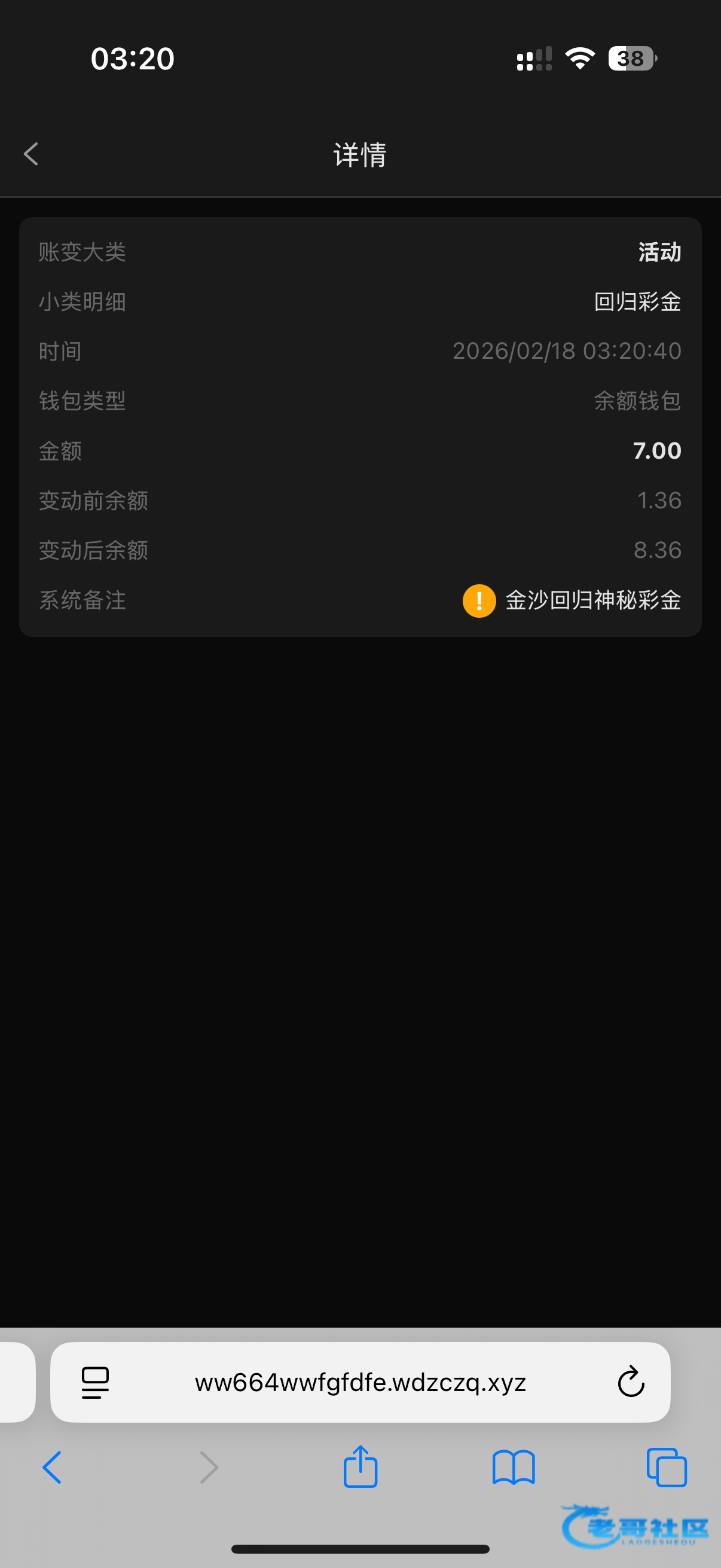Go back from the 详情 page
Viewport: 721px width, 1568px height.
pos(31,154)
